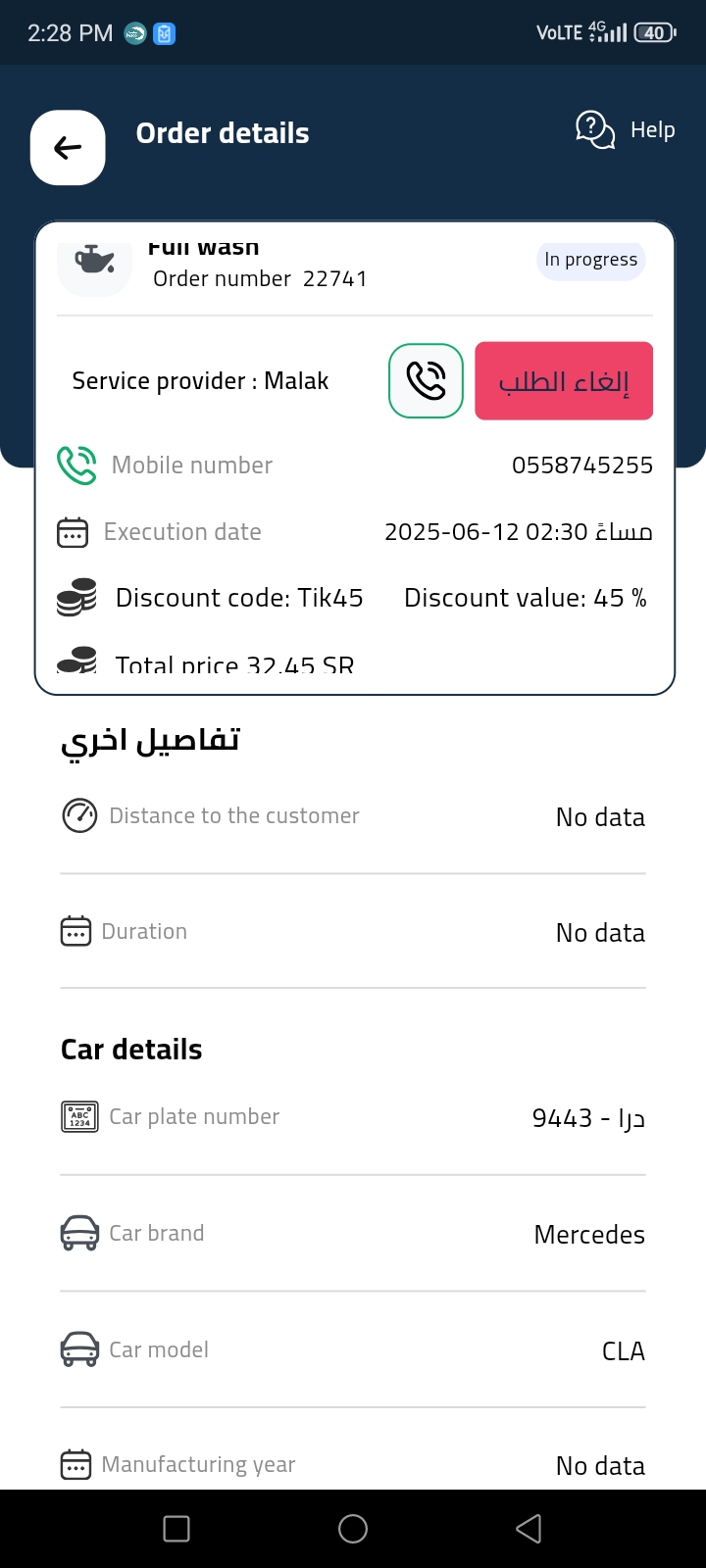Call service provider Malak via phone icon
This screenshot has width=706, height=1568.
(426, 381)
